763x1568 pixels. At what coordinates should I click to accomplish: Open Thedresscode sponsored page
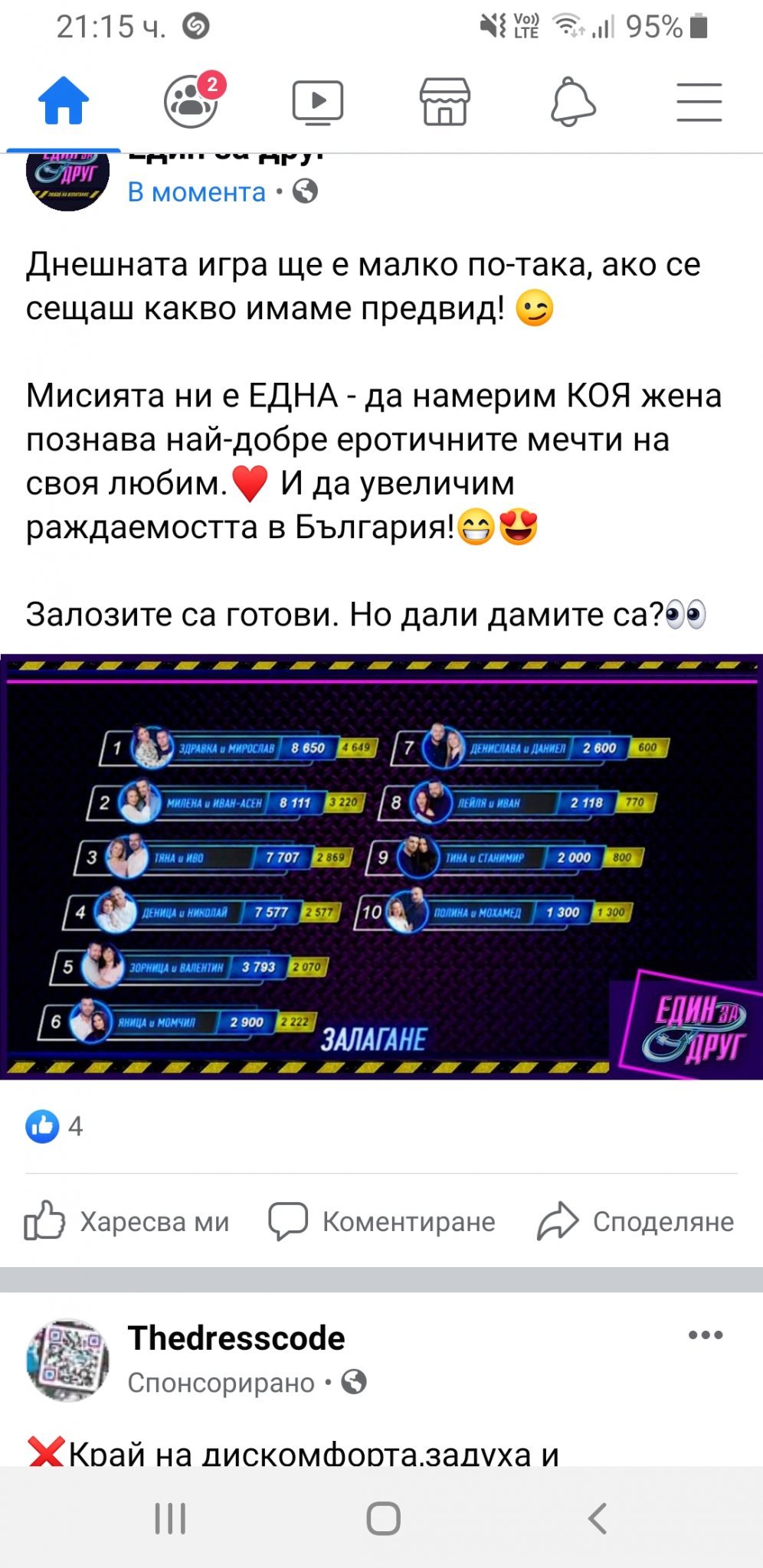click(236, 1338)
